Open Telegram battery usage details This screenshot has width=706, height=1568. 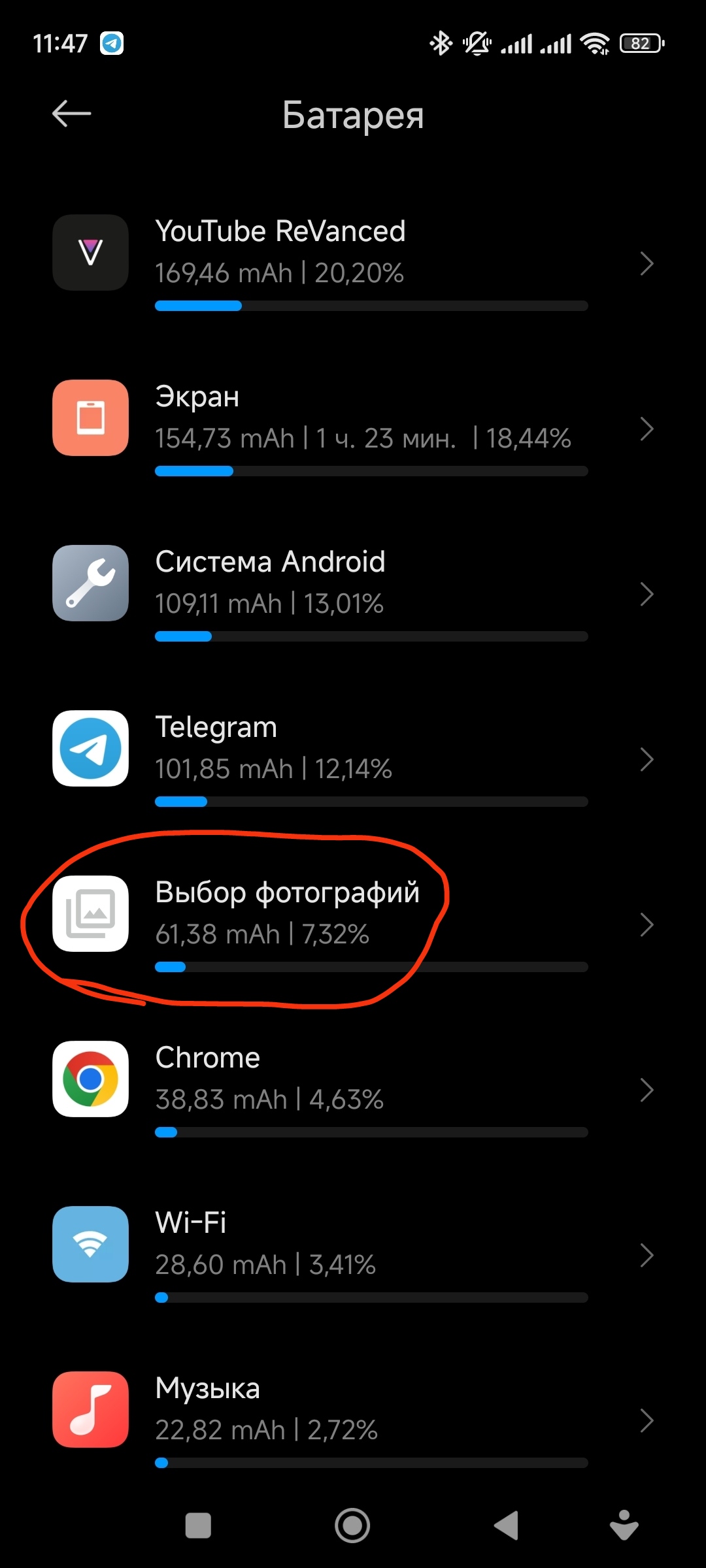click(353, 759)
